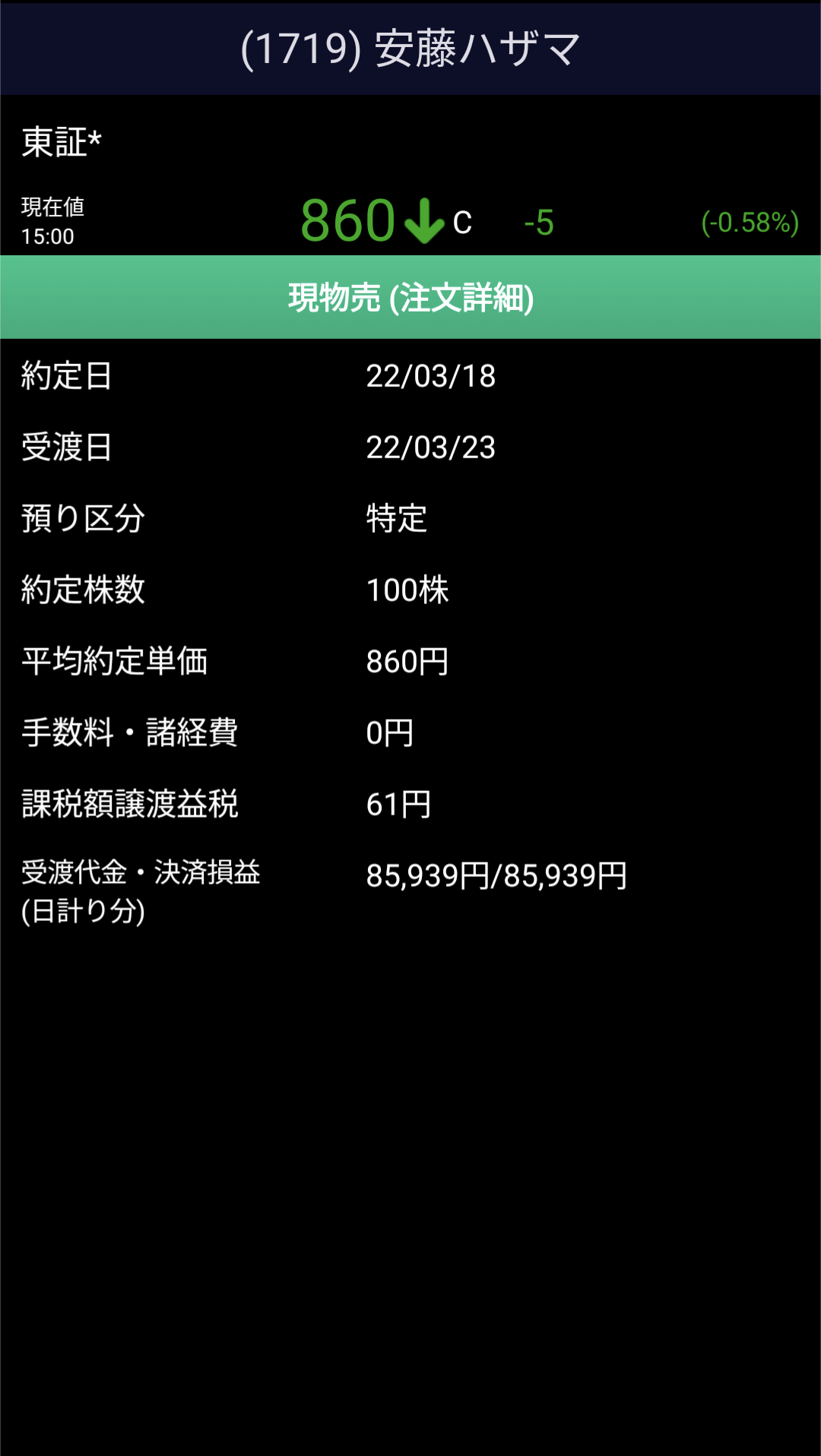This screenshot has height=1456, width=821.
Task: Click the 特定 account type value
Action: point(396,519)
